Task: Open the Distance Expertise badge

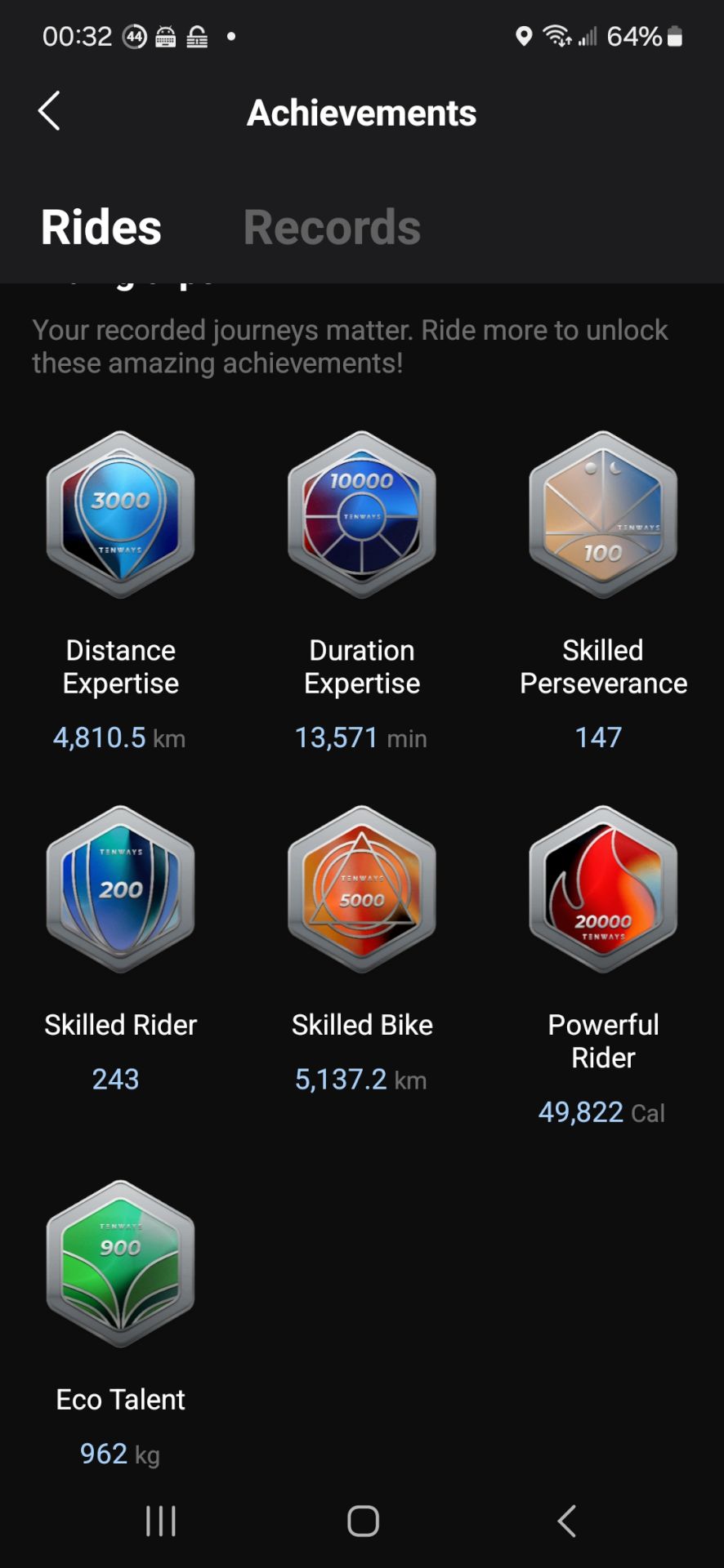Action: [x=121, y=514]
